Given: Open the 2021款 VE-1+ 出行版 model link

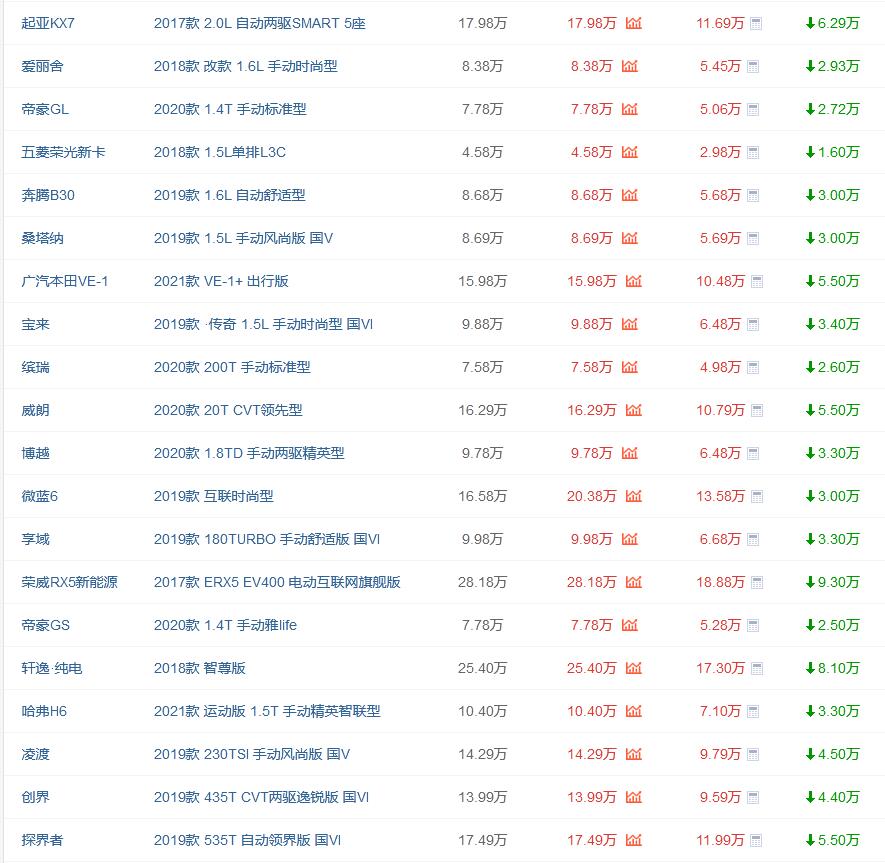Looking at the screenshot, I should (x=221, y=281).
